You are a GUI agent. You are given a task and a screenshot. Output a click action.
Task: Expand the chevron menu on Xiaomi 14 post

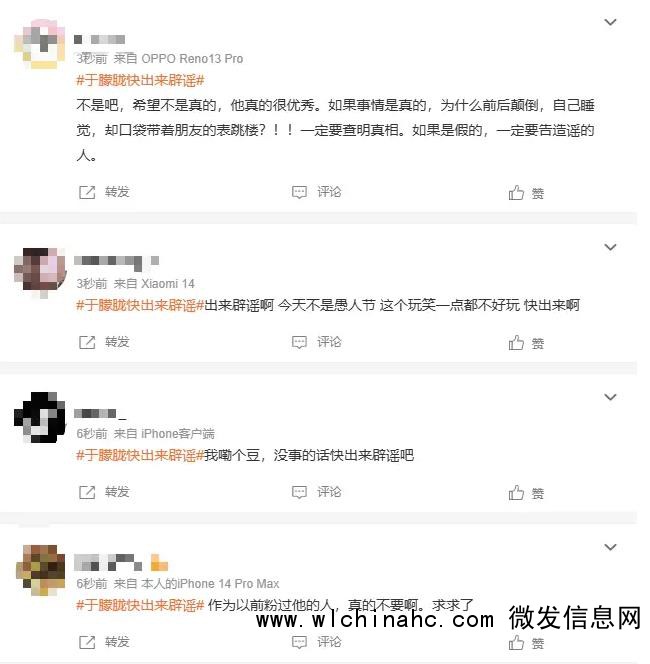[611, 247]
